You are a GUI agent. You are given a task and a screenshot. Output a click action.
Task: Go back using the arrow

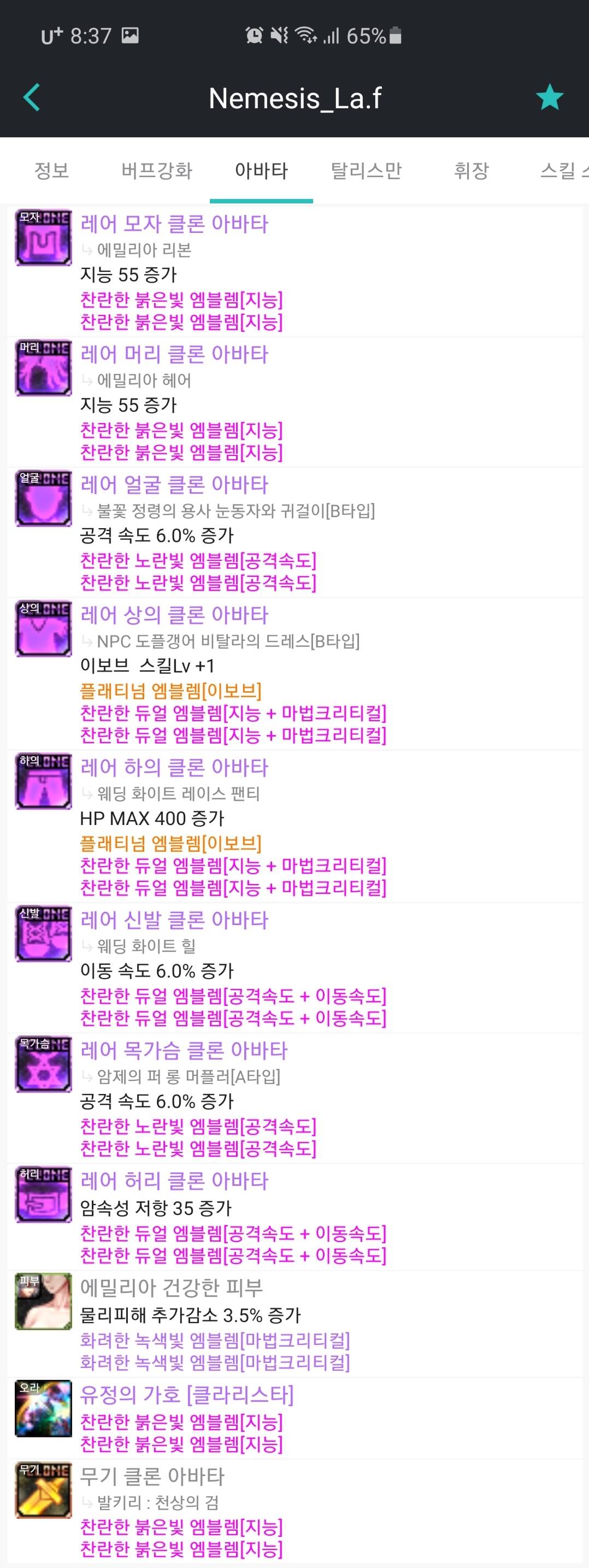(32, 97)
